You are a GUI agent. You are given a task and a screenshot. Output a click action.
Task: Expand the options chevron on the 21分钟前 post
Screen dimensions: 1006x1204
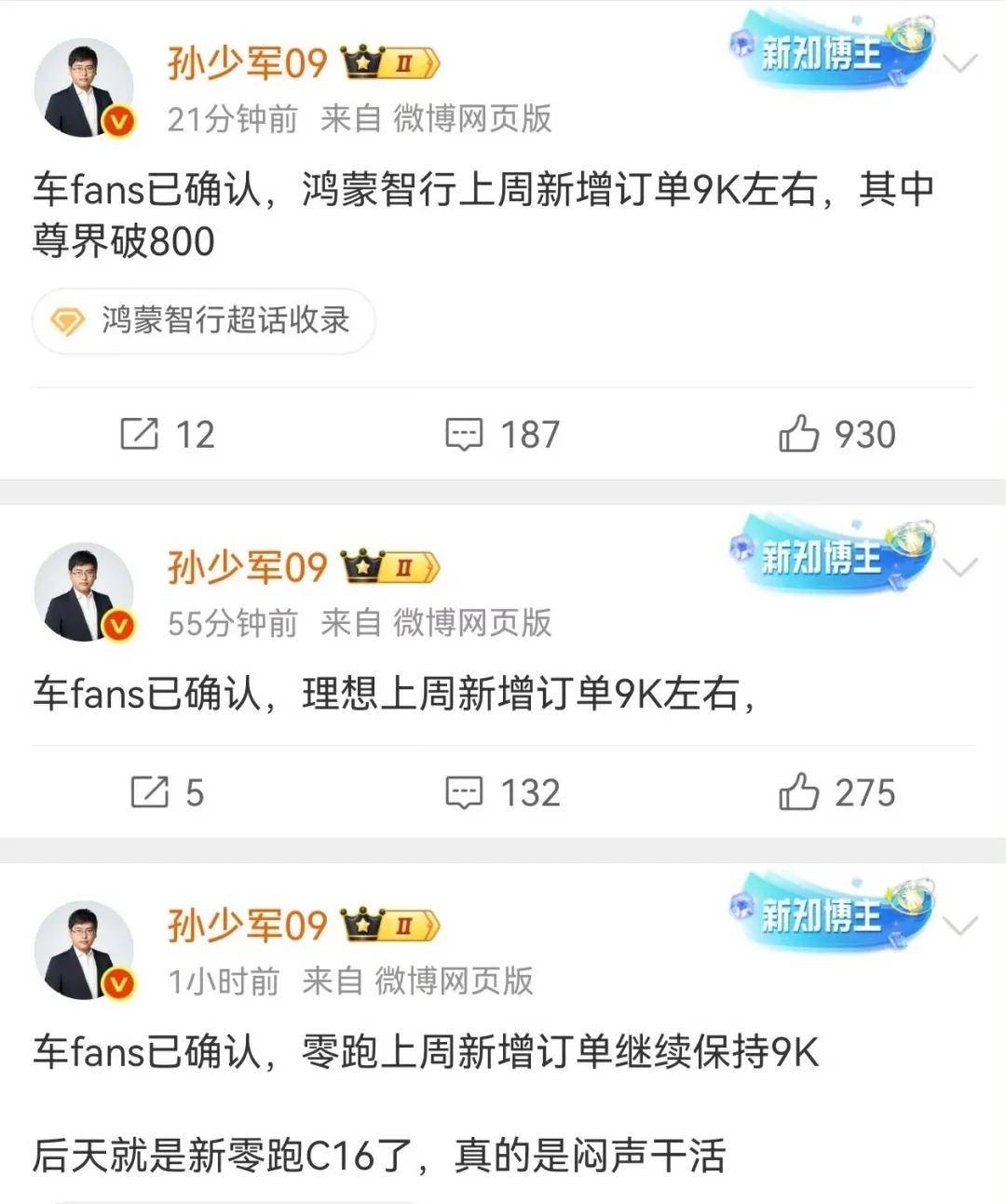pyautogui.click(x=960, y=63)
